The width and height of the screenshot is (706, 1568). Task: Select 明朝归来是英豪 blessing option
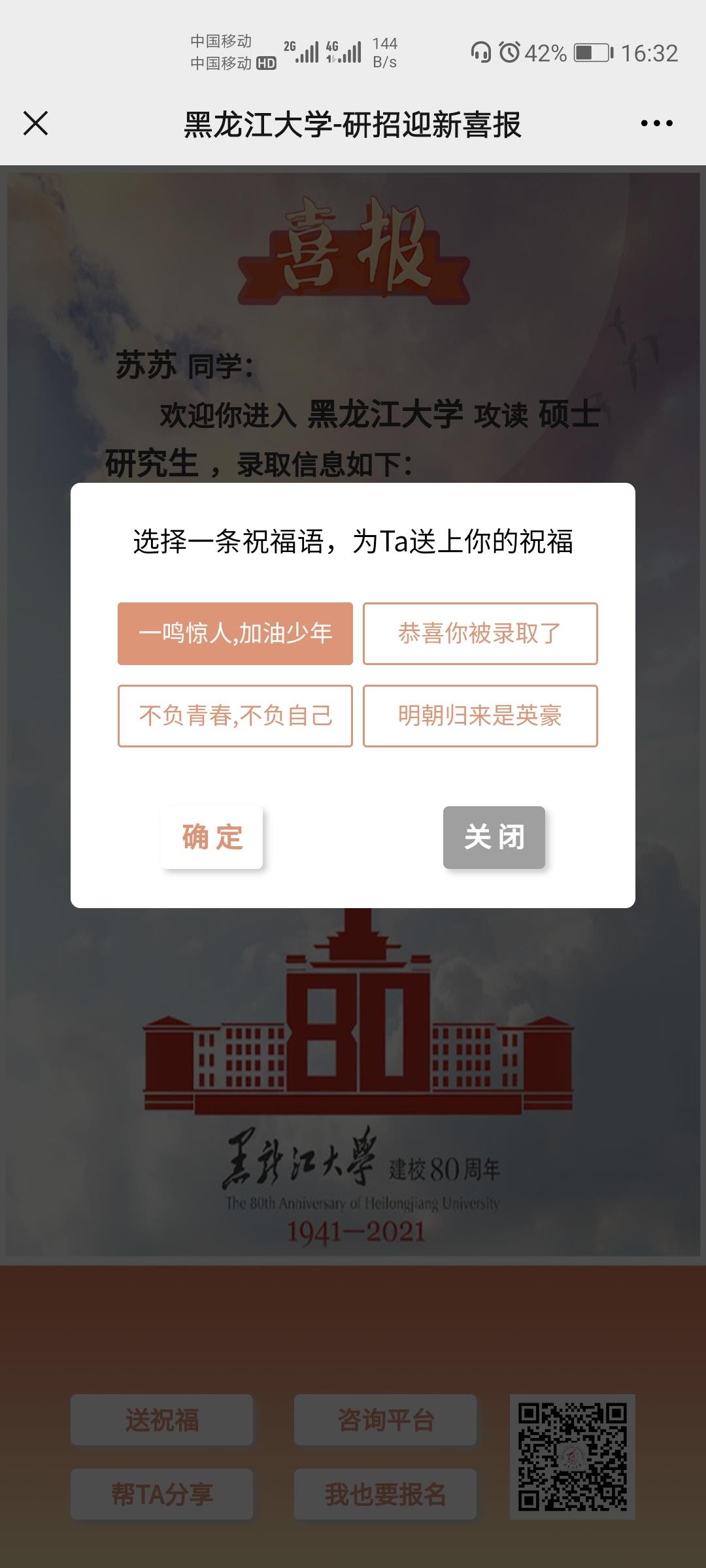(480, 716)
